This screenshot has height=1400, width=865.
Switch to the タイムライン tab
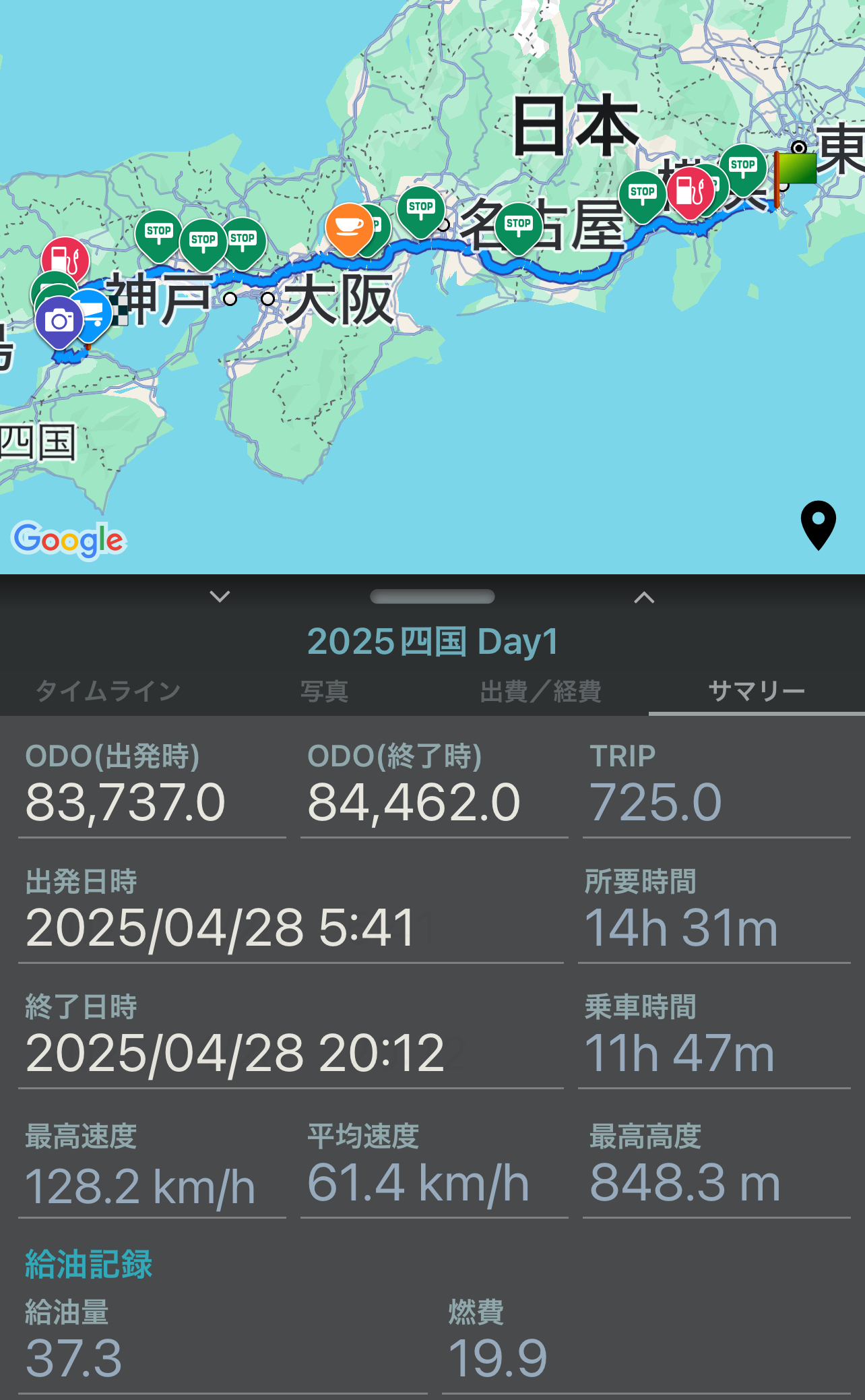coord(108,691)
